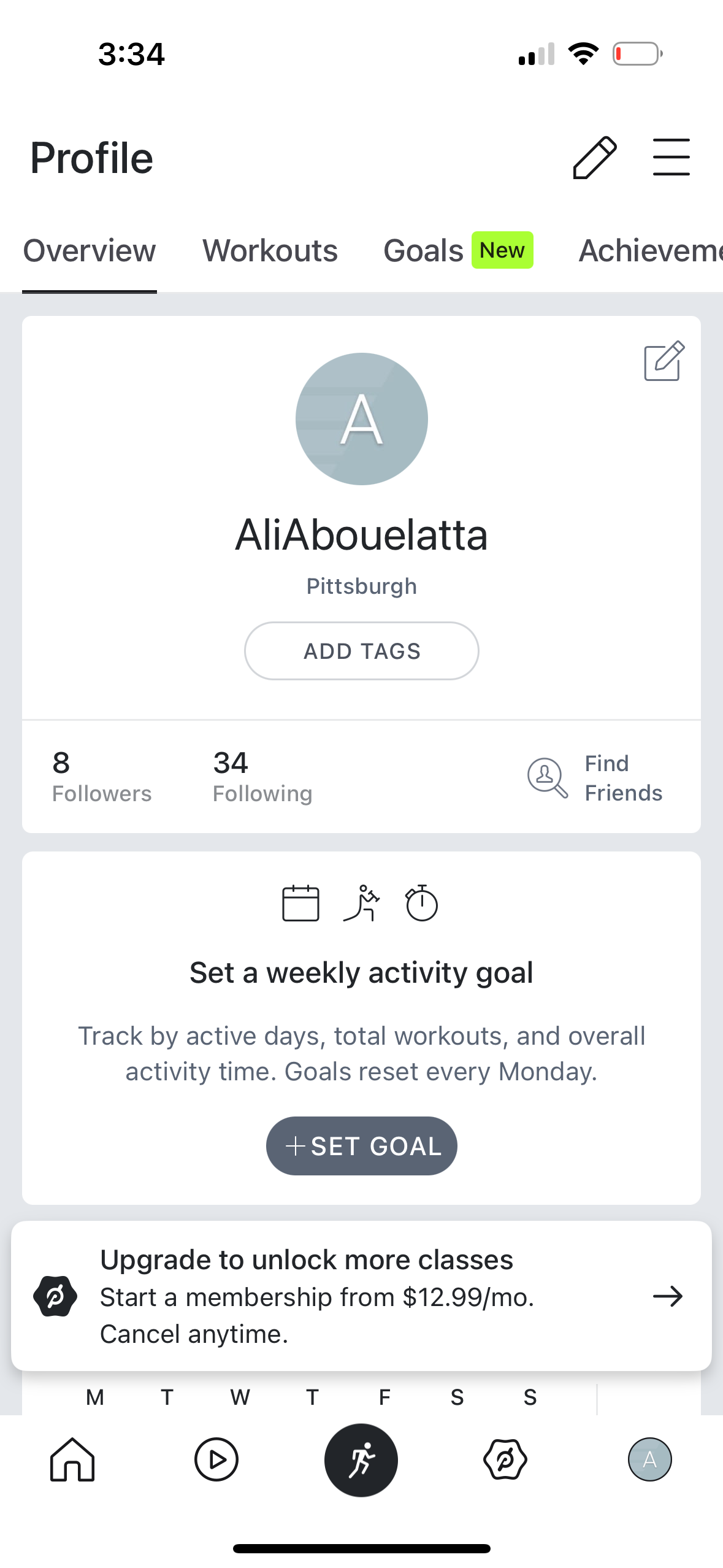This screenshot has height=1568, width=723.
Task: Tap the Add Tags button
Action: click(x=361, y=651)
